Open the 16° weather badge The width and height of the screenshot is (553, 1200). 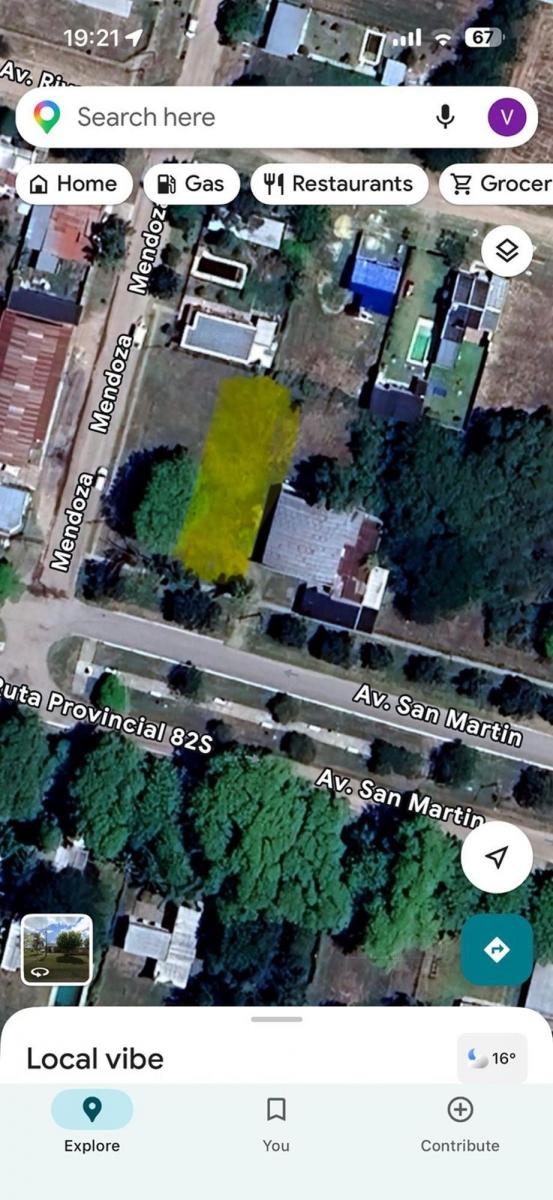[x=492, y=1058]
